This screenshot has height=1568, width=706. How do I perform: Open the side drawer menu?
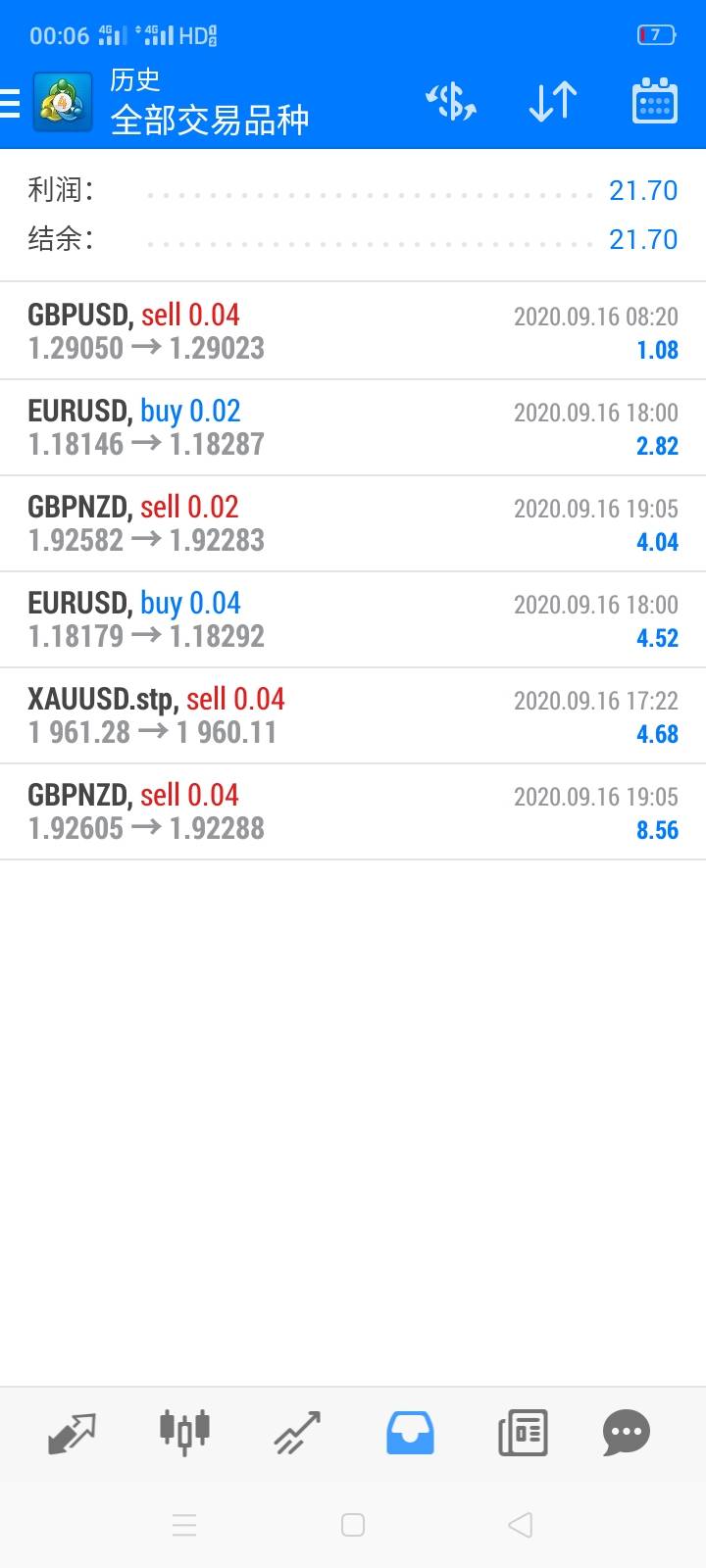click(x=12, y=103)
